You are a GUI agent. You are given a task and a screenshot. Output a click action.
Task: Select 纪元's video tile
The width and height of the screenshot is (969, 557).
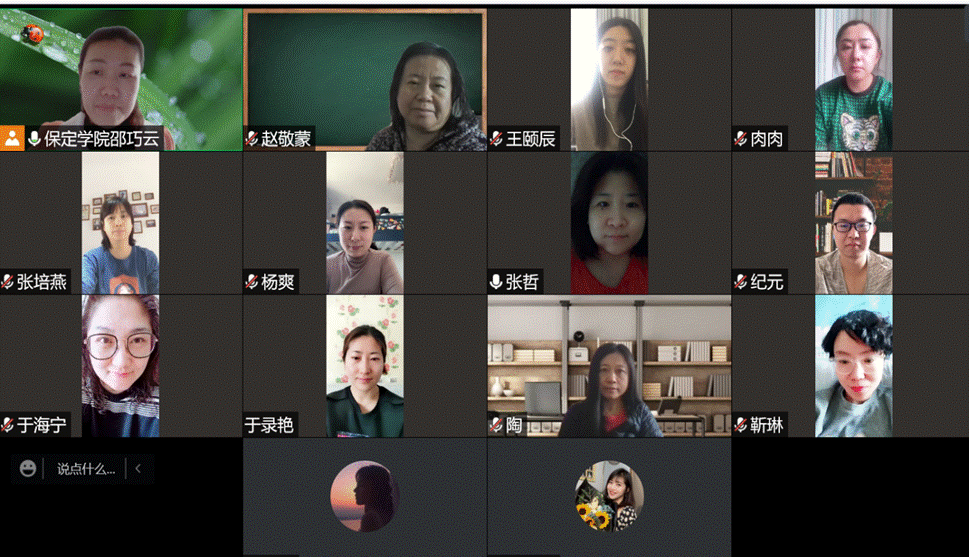point(853,223)
